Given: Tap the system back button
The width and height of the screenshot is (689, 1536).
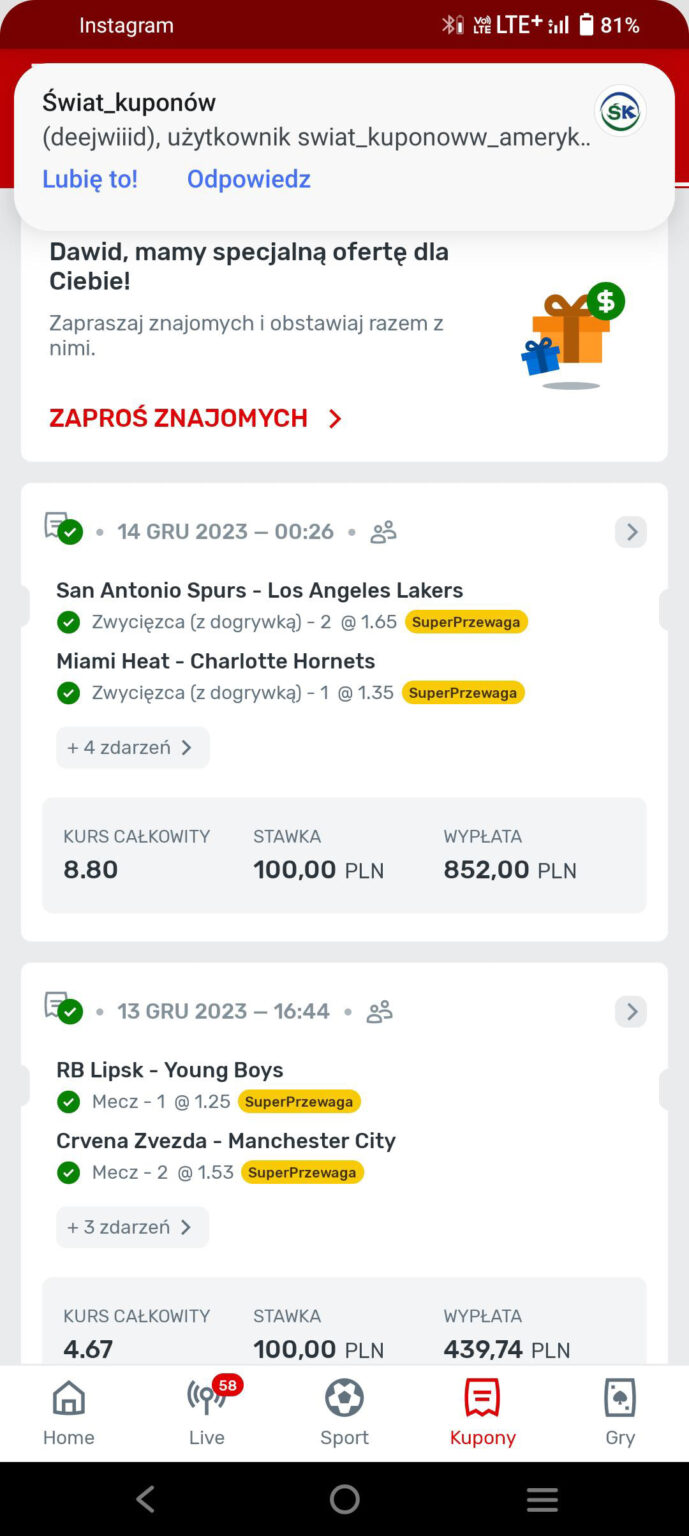Looking at the screenshot, I should click(x=146, y=1498).
